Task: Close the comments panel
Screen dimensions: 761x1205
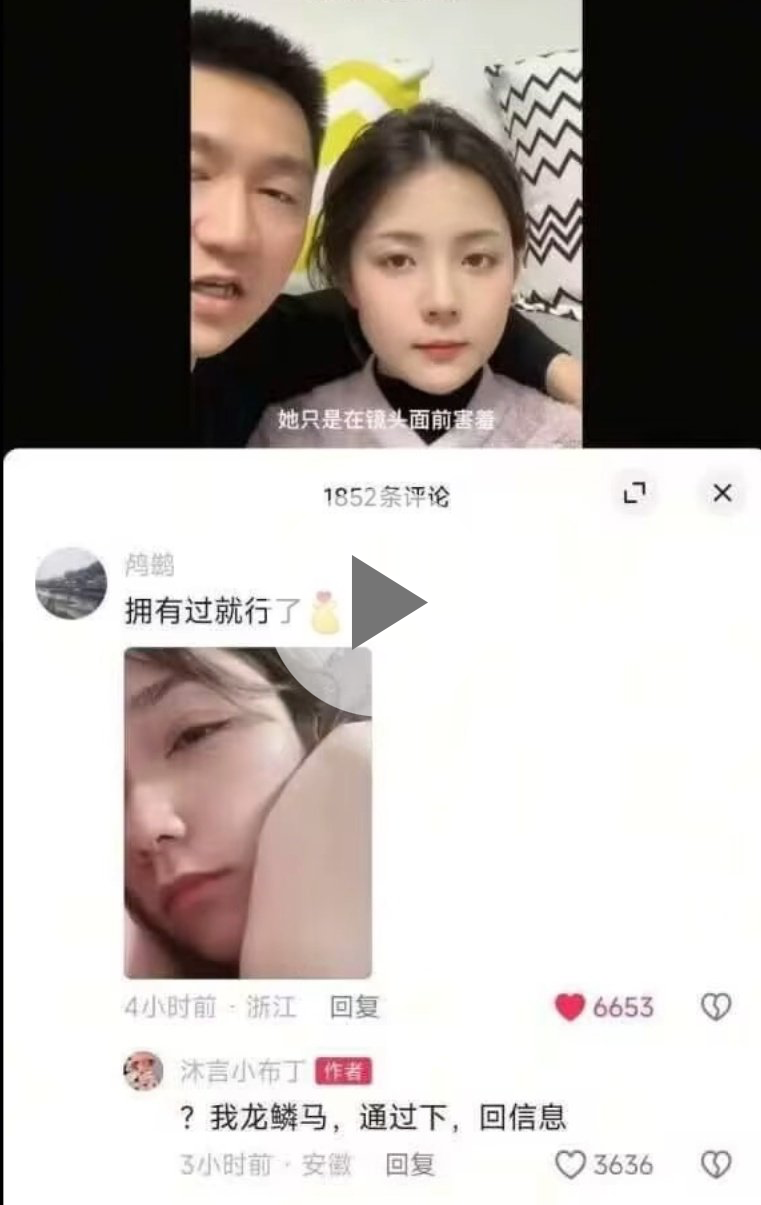Action: (x=722, y=492)
